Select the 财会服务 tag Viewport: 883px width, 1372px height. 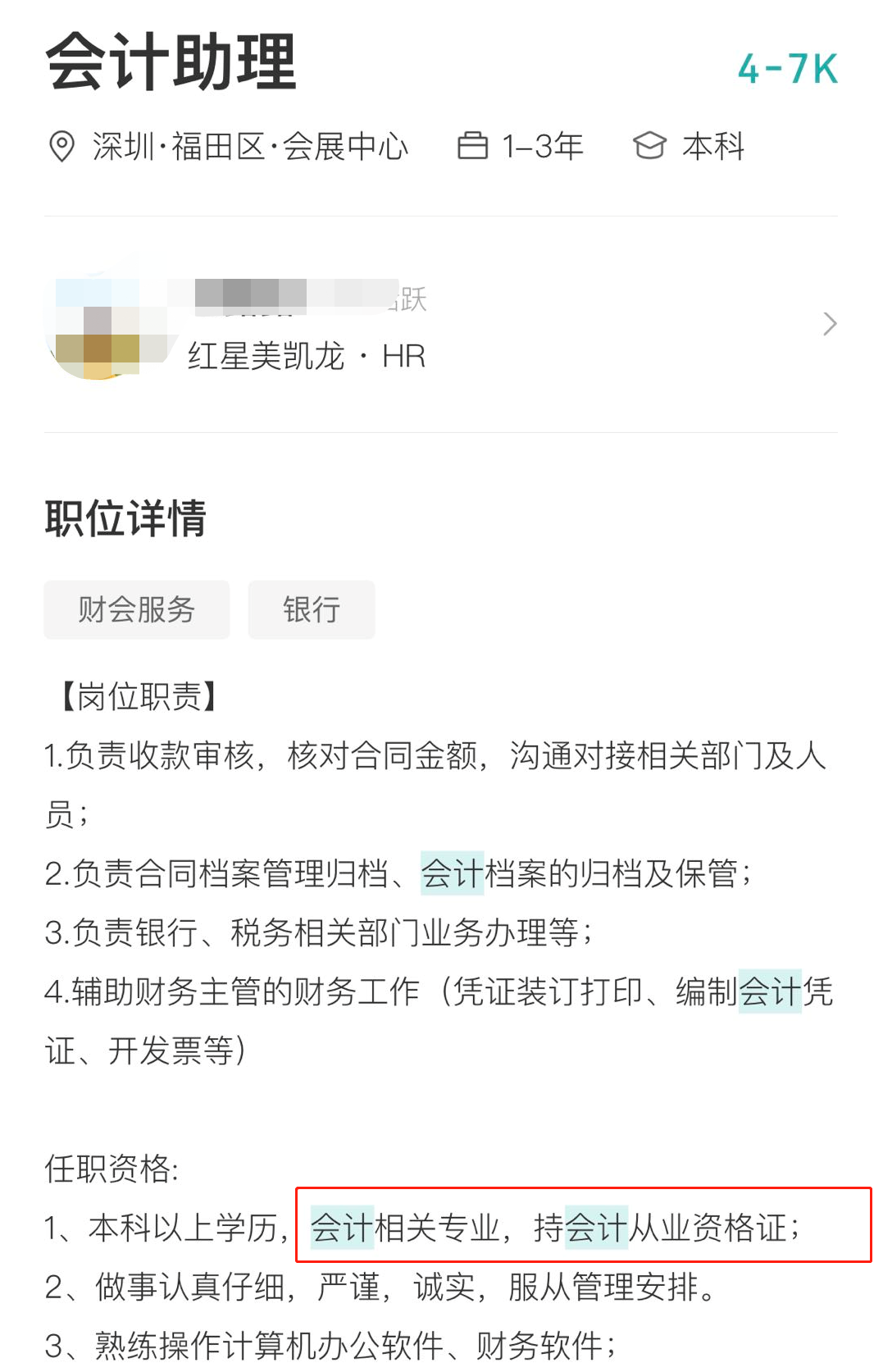[136, 610]
